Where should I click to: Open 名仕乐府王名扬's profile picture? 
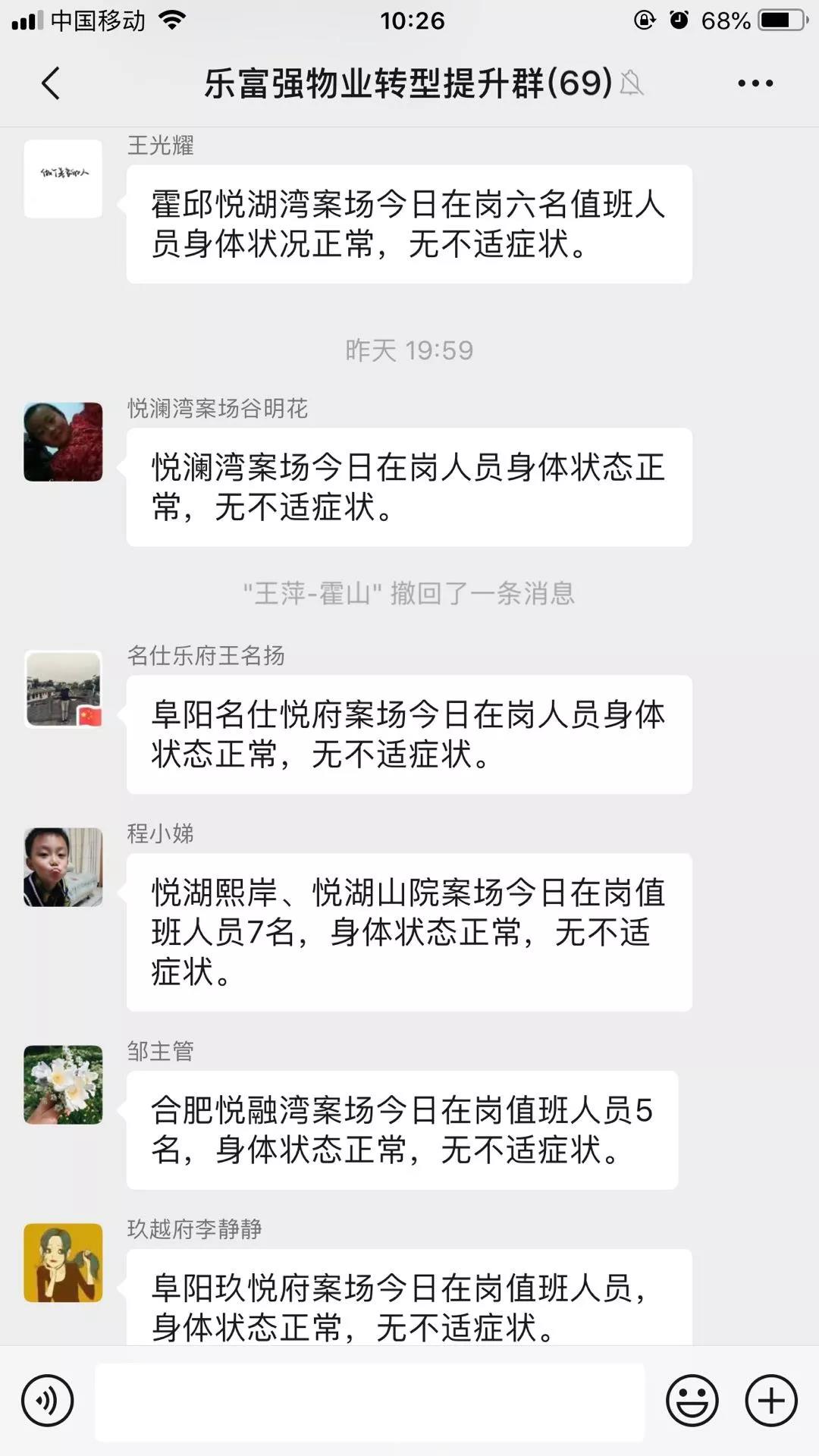(x=63, y=689)
